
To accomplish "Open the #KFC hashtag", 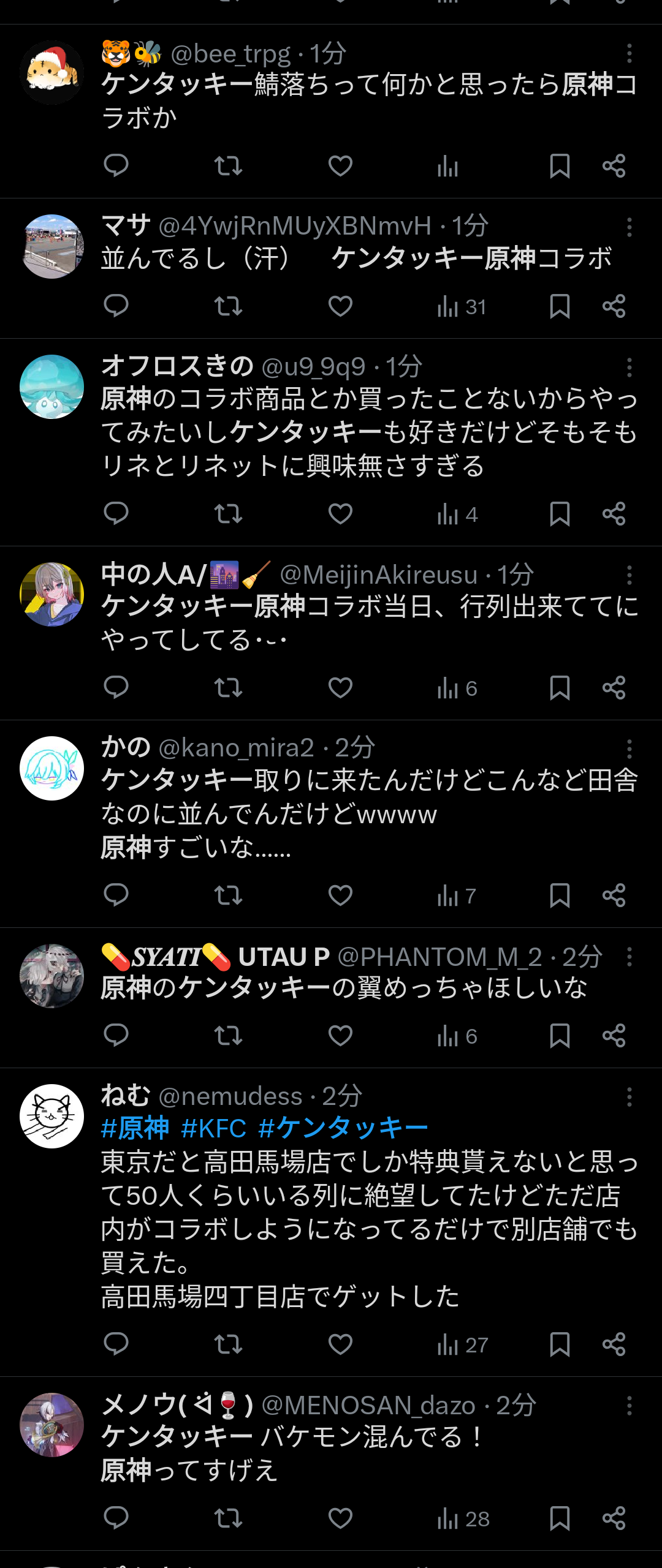I will [x=213, y=1128].
